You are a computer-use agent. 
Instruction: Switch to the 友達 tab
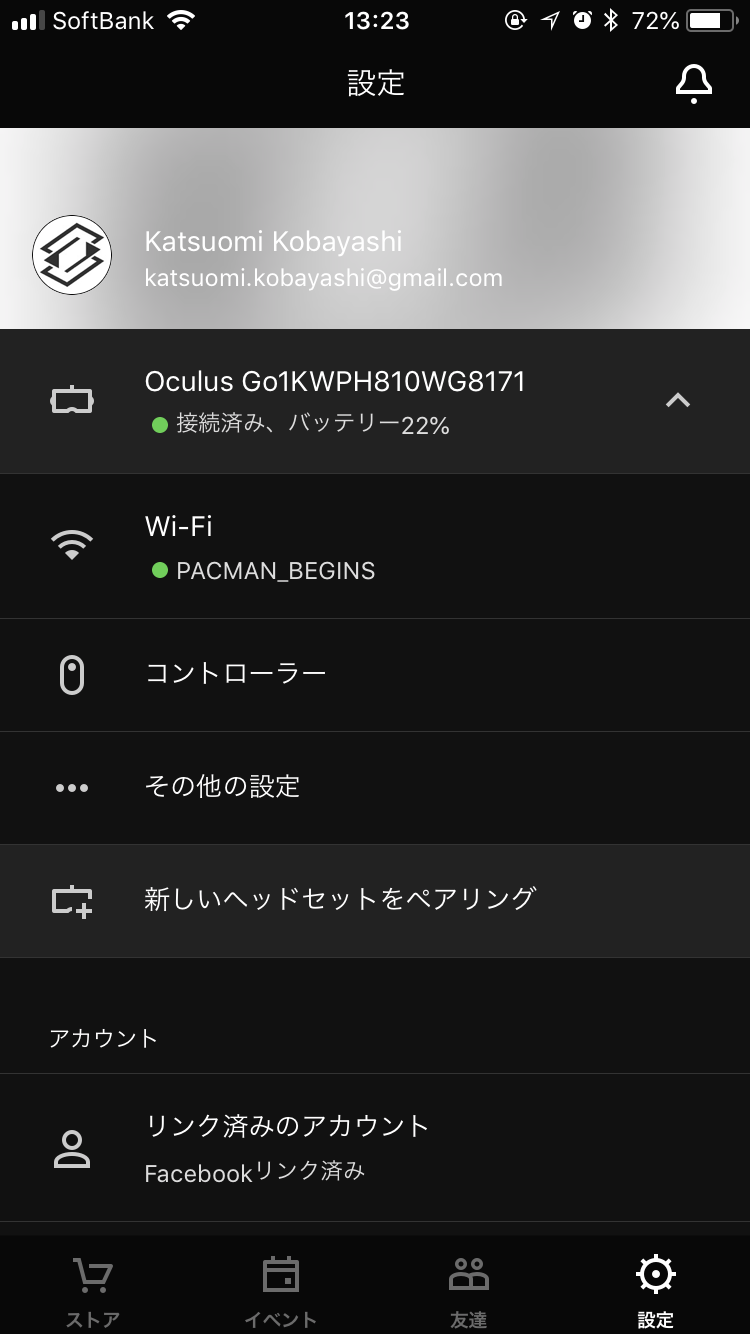(468, 1292)
